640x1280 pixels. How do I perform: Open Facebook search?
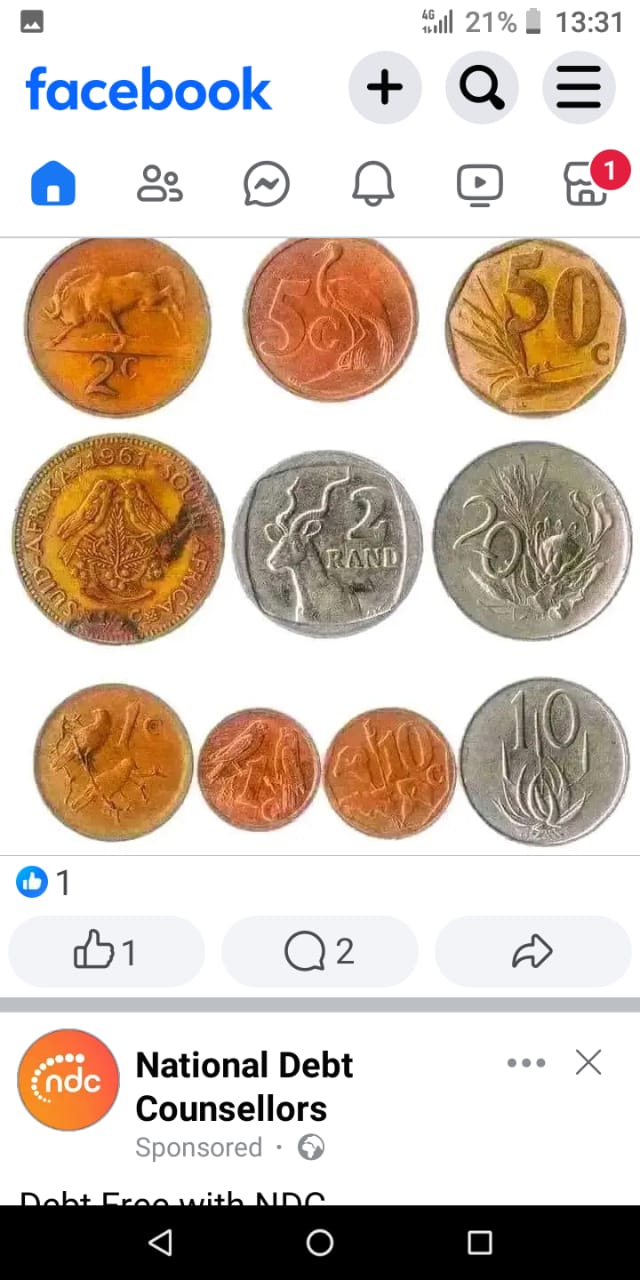pos(482,88)
